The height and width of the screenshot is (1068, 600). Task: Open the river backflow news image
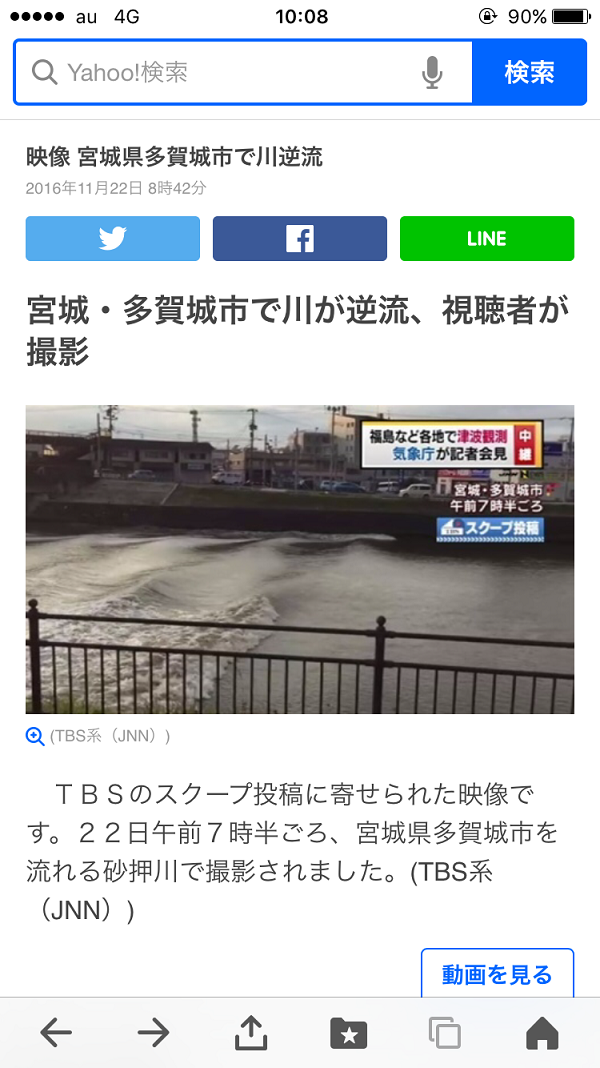[300, 559]
